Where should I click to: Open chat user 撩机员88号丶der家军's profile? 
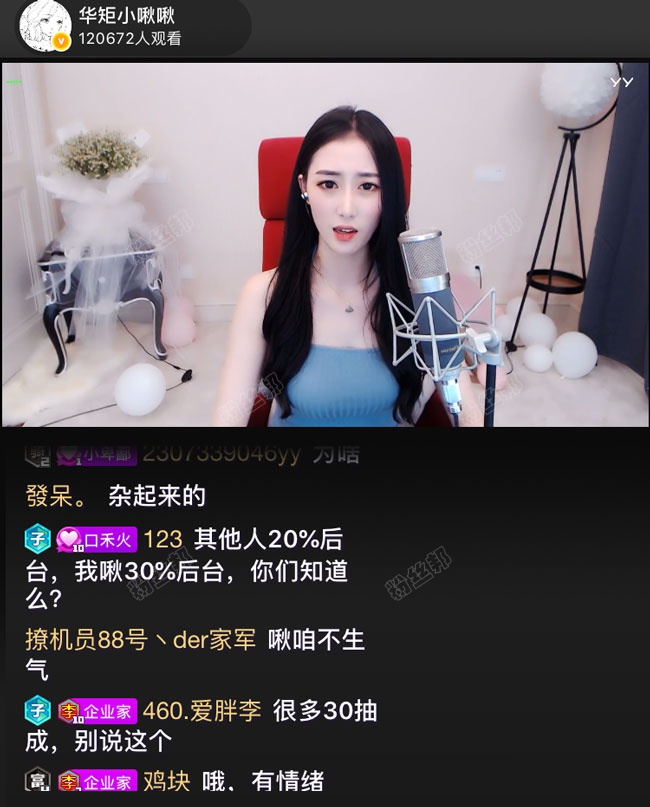(140, 640)
